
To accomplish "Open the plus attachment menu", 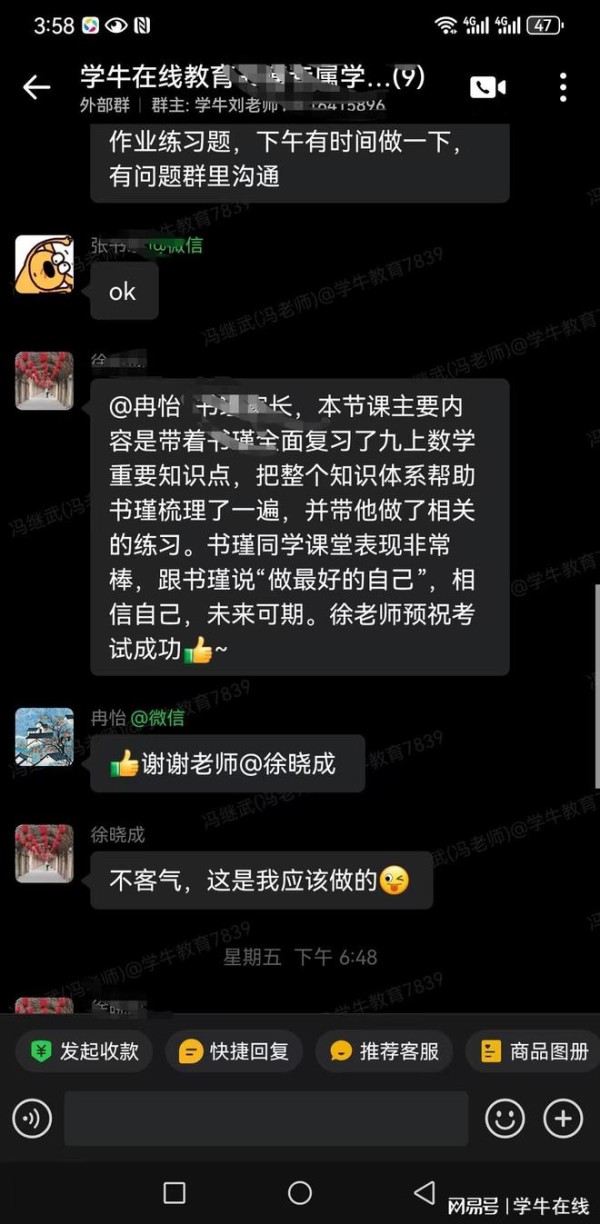I will click(x=563, y=1118).
